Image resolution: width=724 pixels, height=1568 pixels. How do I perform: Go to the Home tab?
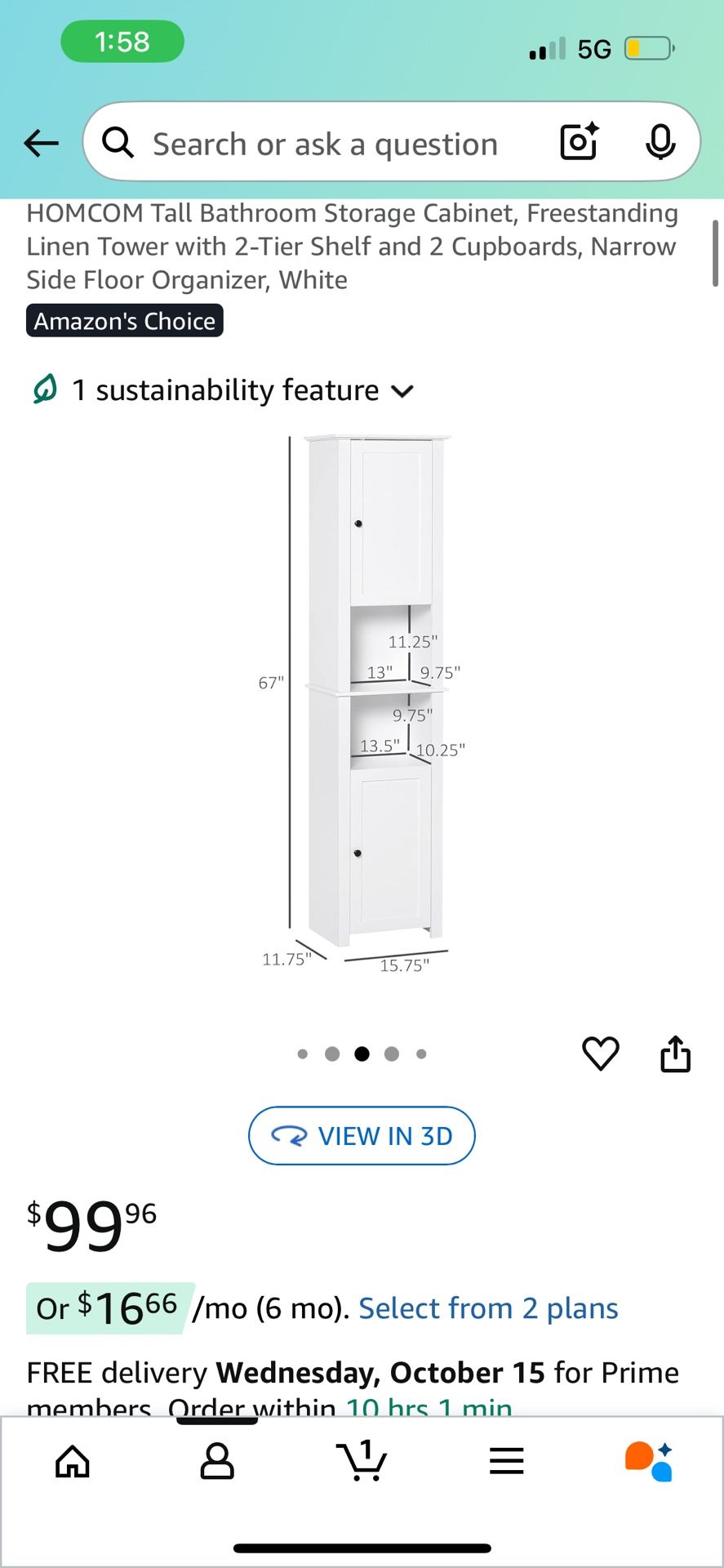tap(72, 1461)
